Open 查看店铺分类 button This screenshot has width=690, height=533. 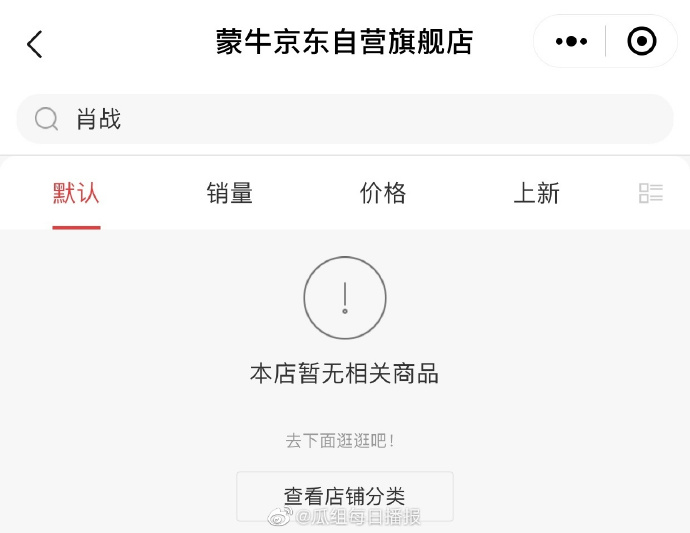pyautogui.click(x=344, y=496)
